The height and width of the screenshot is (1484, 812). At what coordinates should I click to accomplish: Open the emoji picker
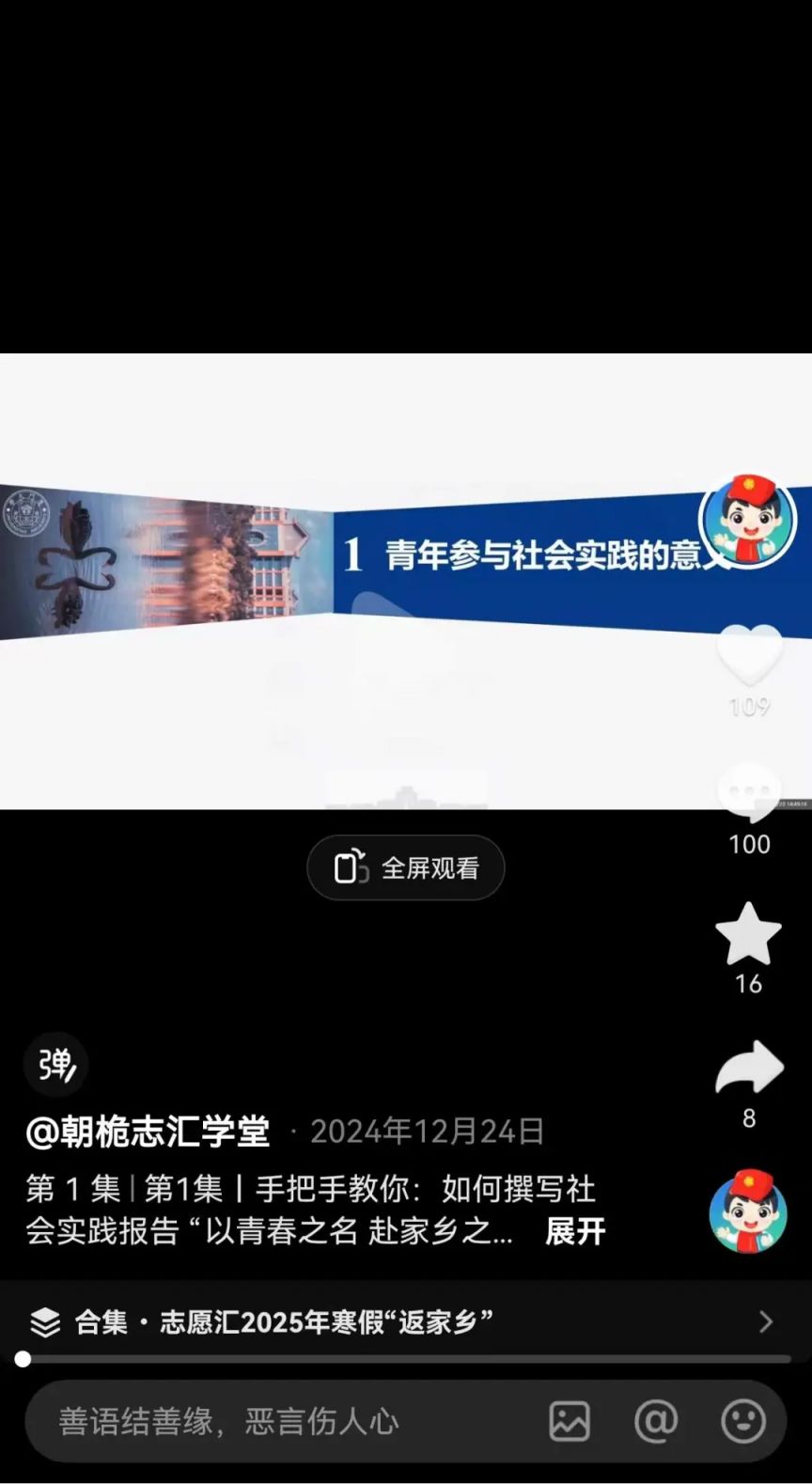coord(742,1421)
